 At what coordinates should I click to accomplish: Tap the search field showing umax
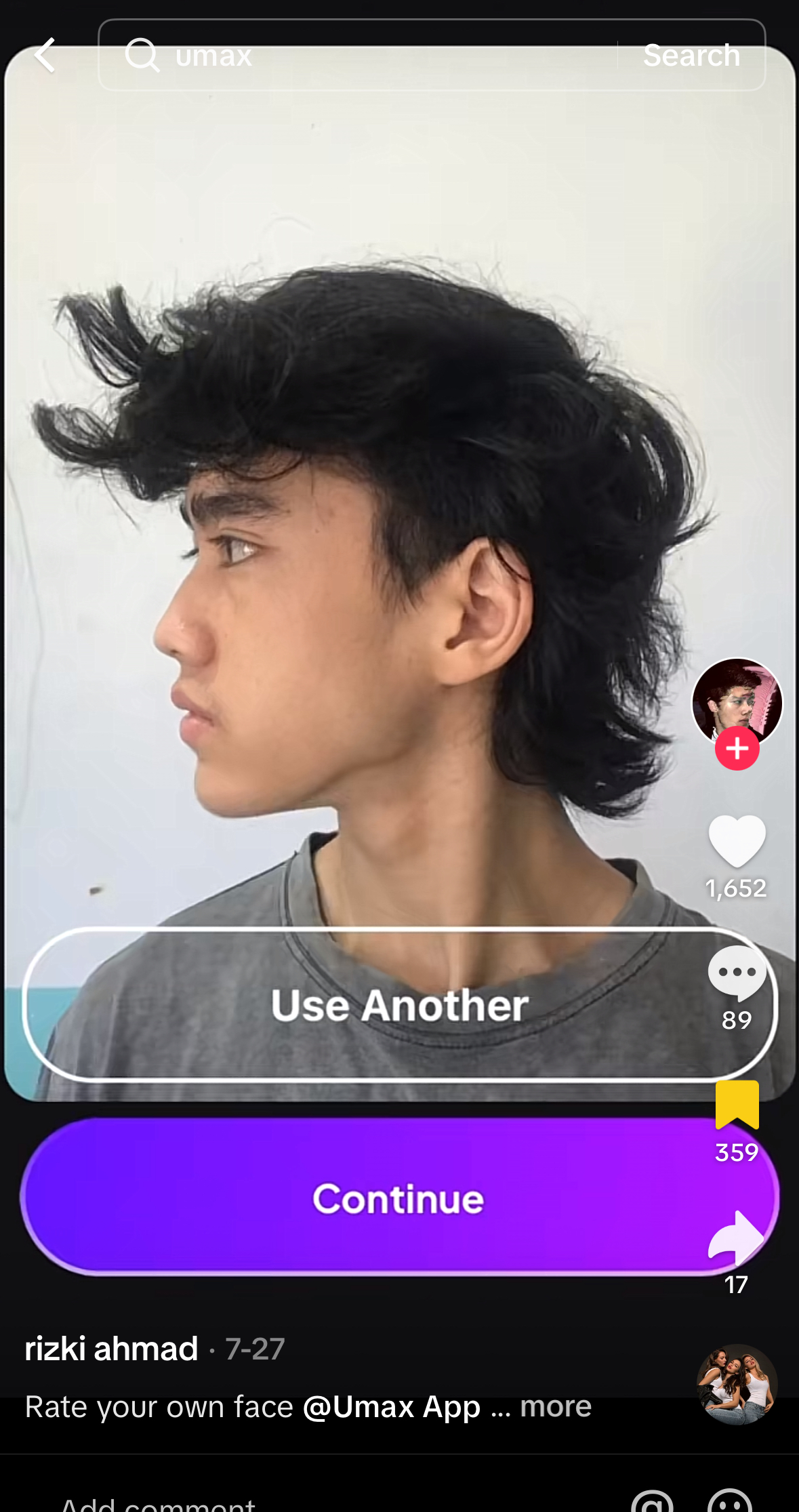(366, 55)
